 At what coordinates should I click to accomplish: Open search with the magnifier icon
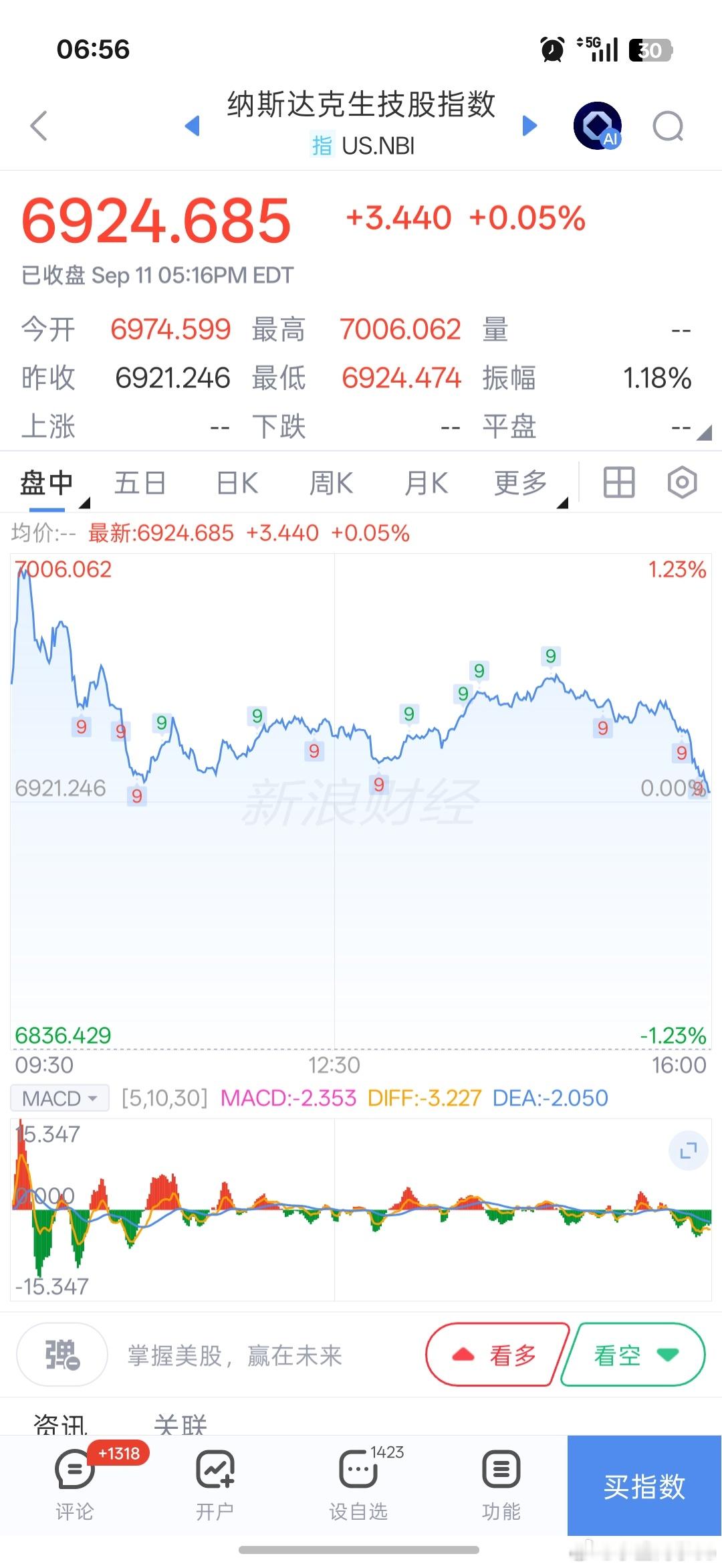[669, 126]
